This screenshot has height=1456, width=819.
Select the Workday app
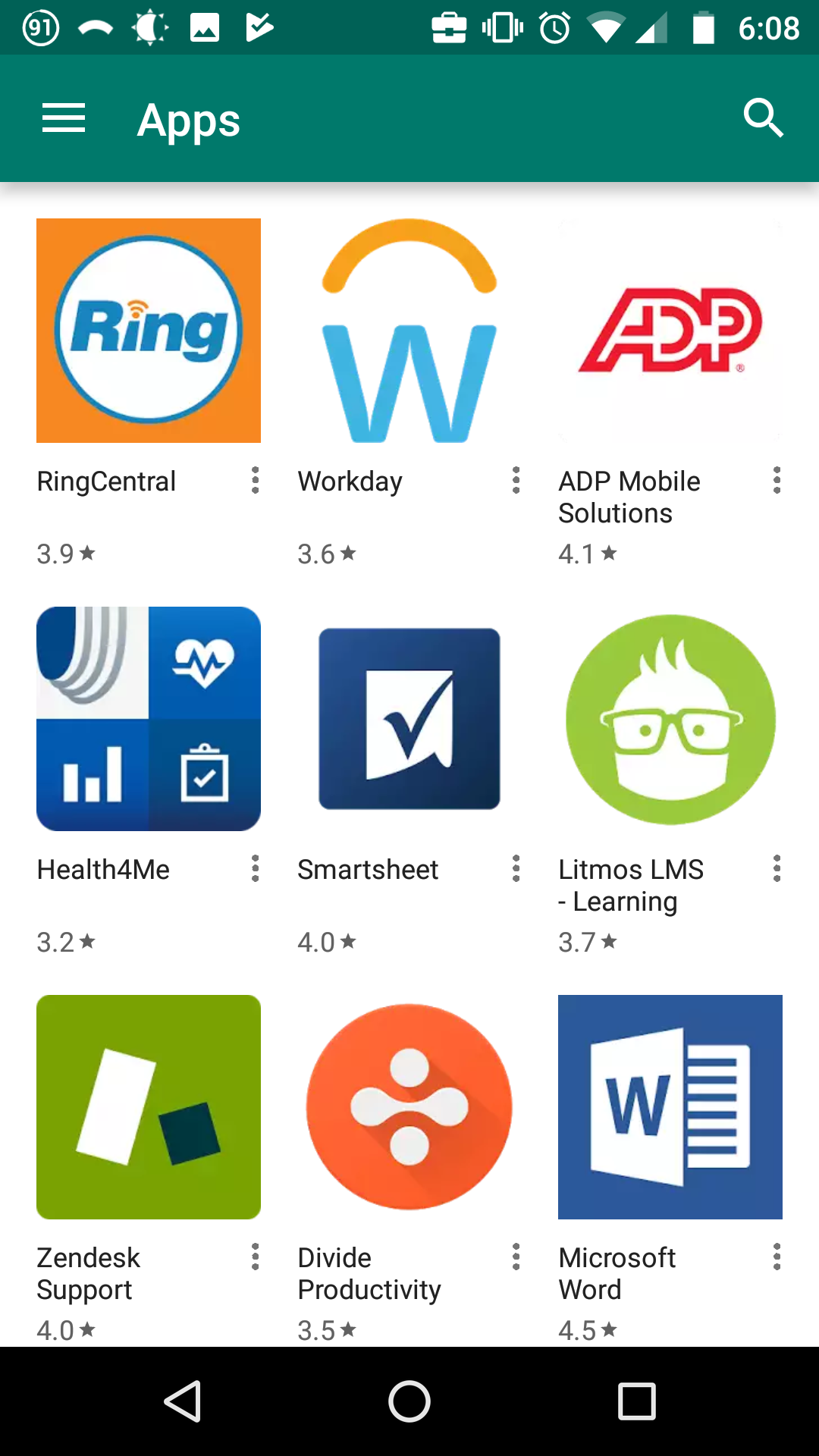pos(409,331)
